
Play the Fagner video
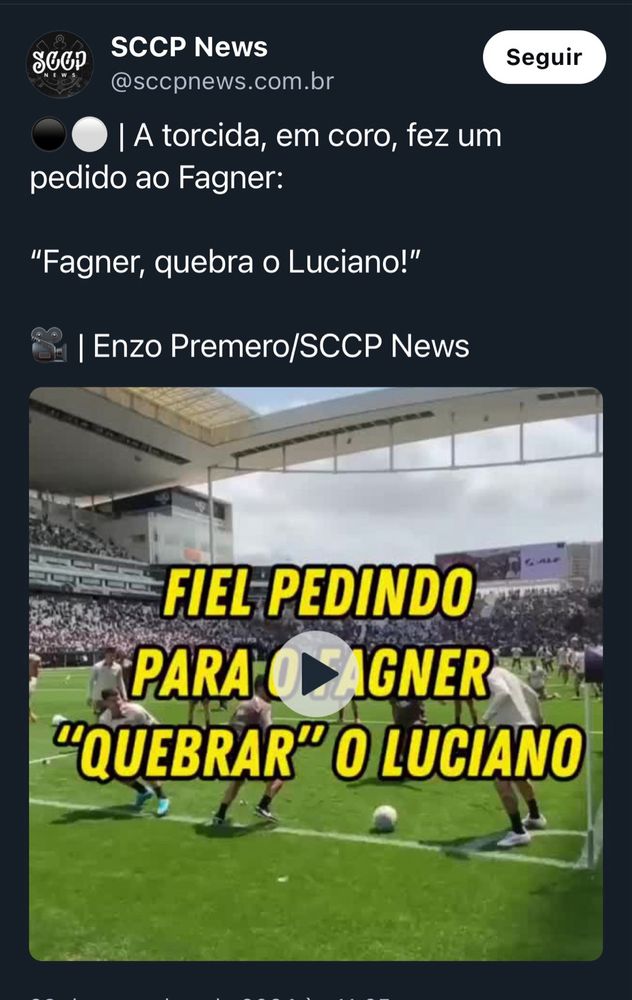pos(315,674)
